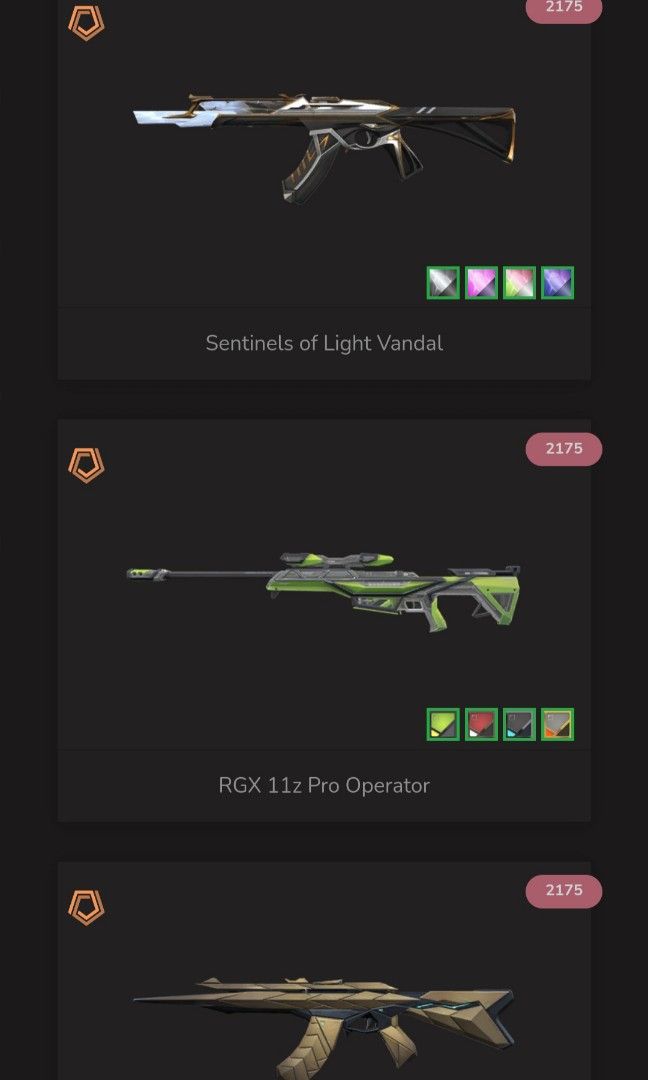
Task: Select purple variant of Sentinels of Light Vandal
Action: [x=557, y=283]
